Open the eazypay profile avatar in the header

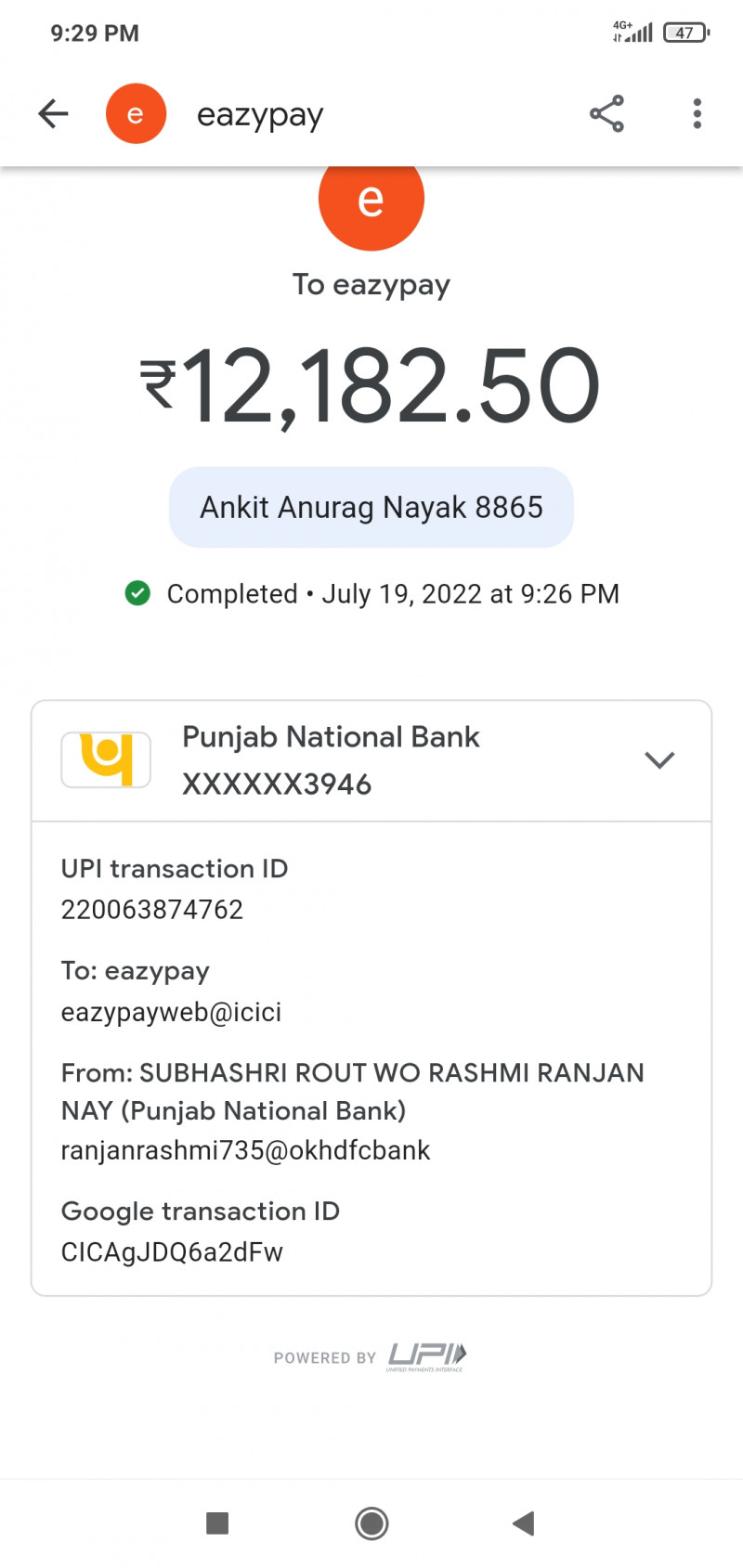tap(136, 114)
